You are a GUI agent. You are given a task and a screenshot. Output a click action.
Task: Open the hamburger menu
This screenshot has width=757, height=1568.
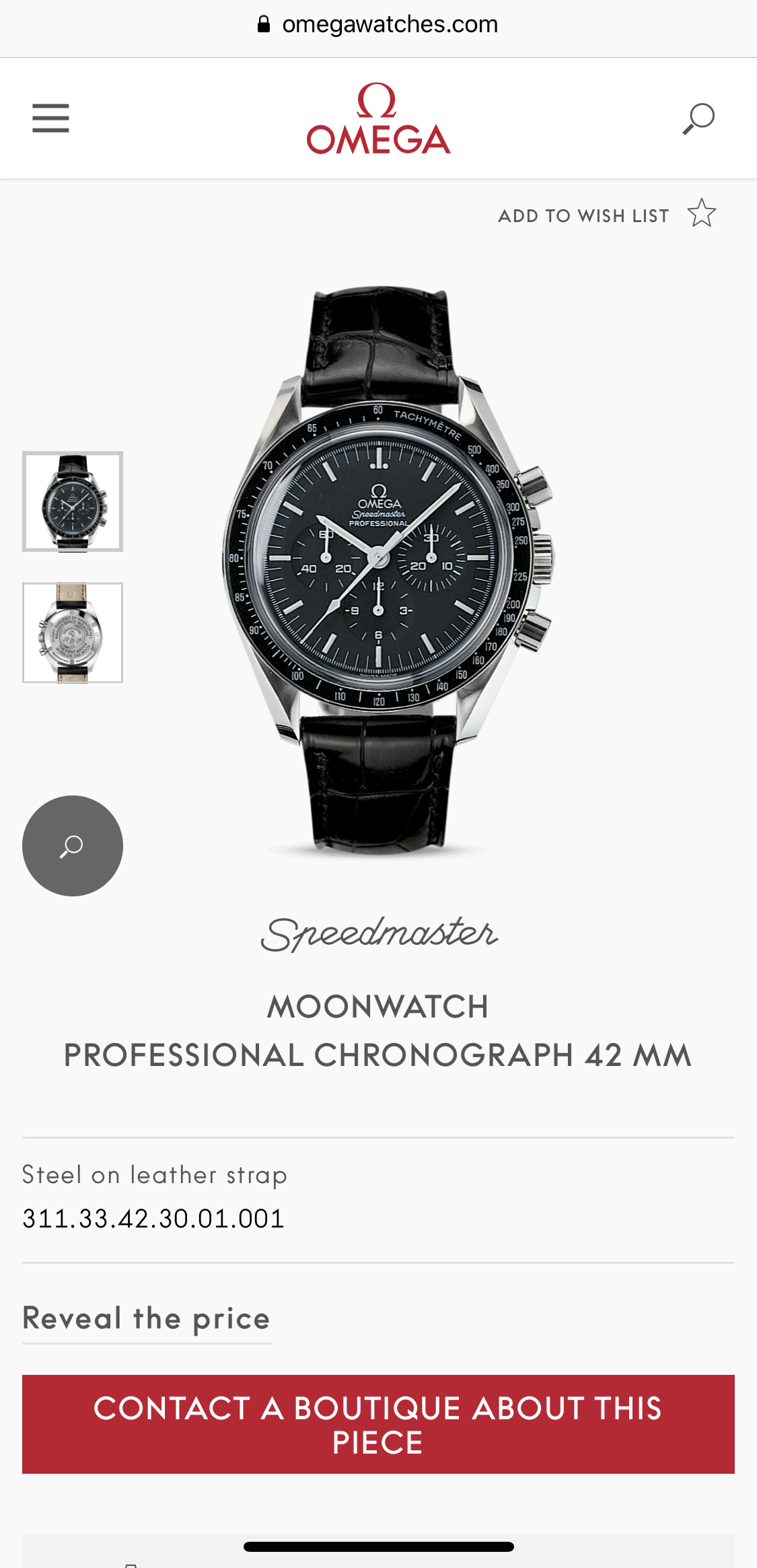click(50, 118)
